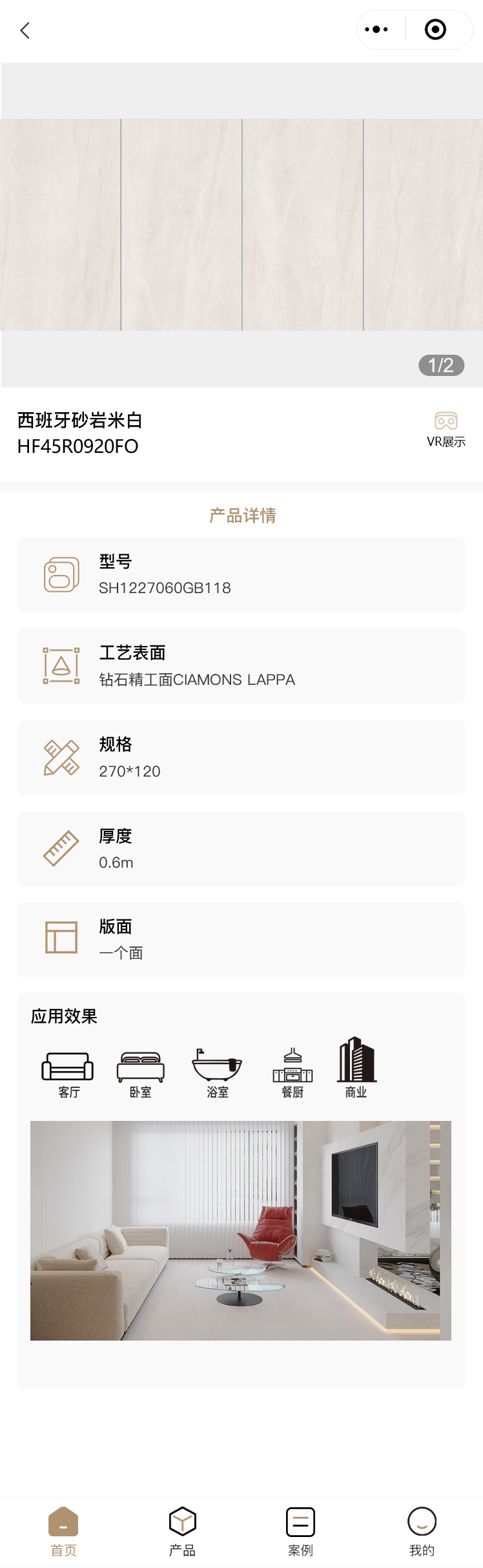Screen dimensions: 483x1568
Task: View the living room effect photo
Action: tap(240, 1230)
